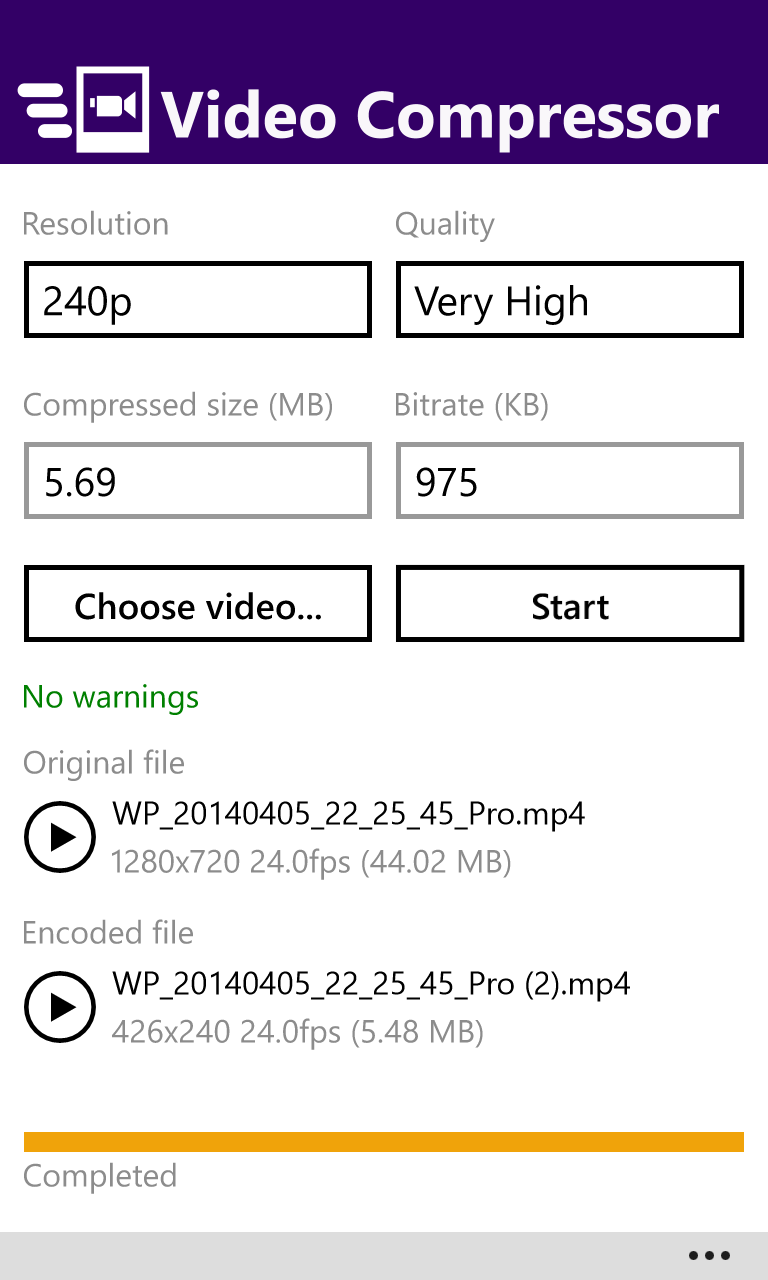The image size is (768, 1280).
Task: Tap the Completed status label
Action: coord(99,1176)
